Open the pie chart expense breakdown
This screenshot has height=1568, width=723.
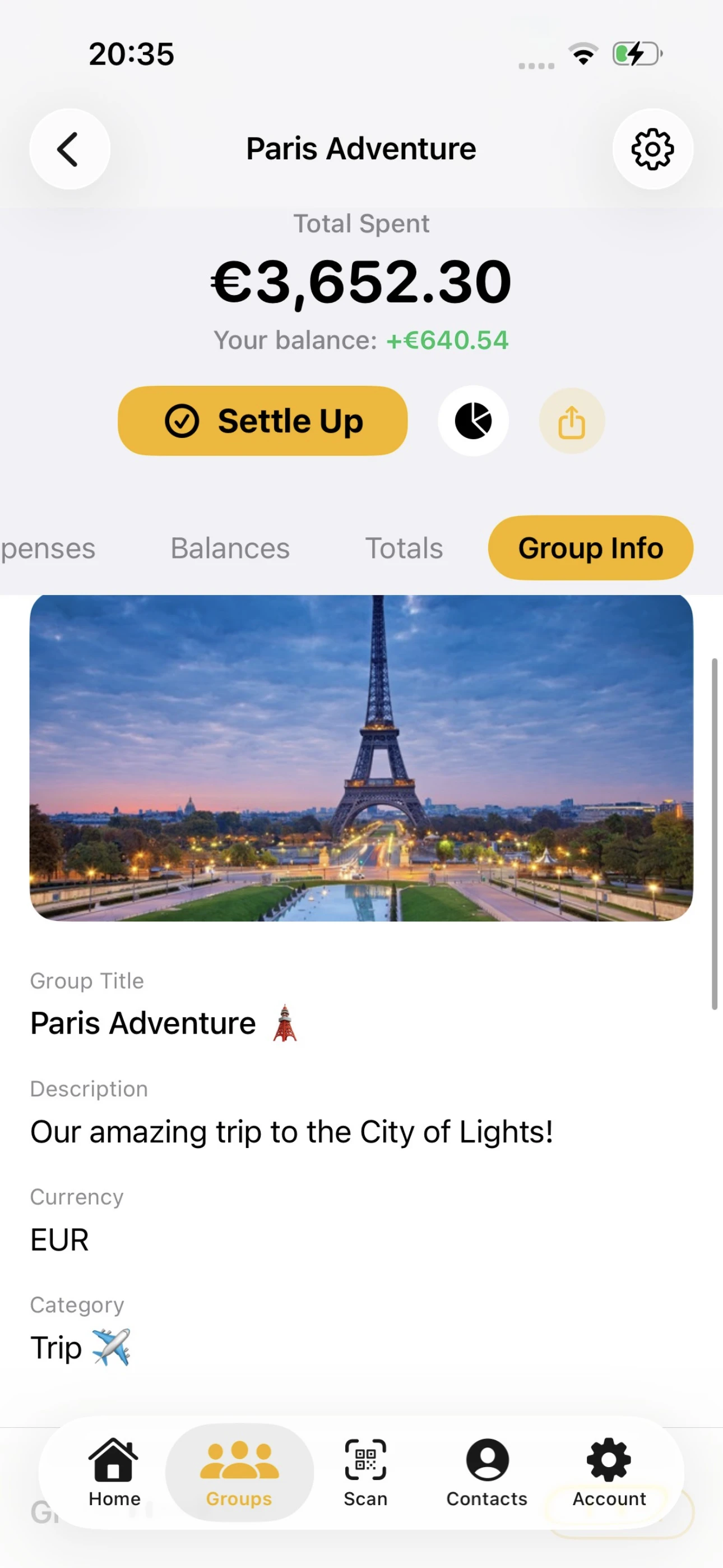[x=474, y=421]
